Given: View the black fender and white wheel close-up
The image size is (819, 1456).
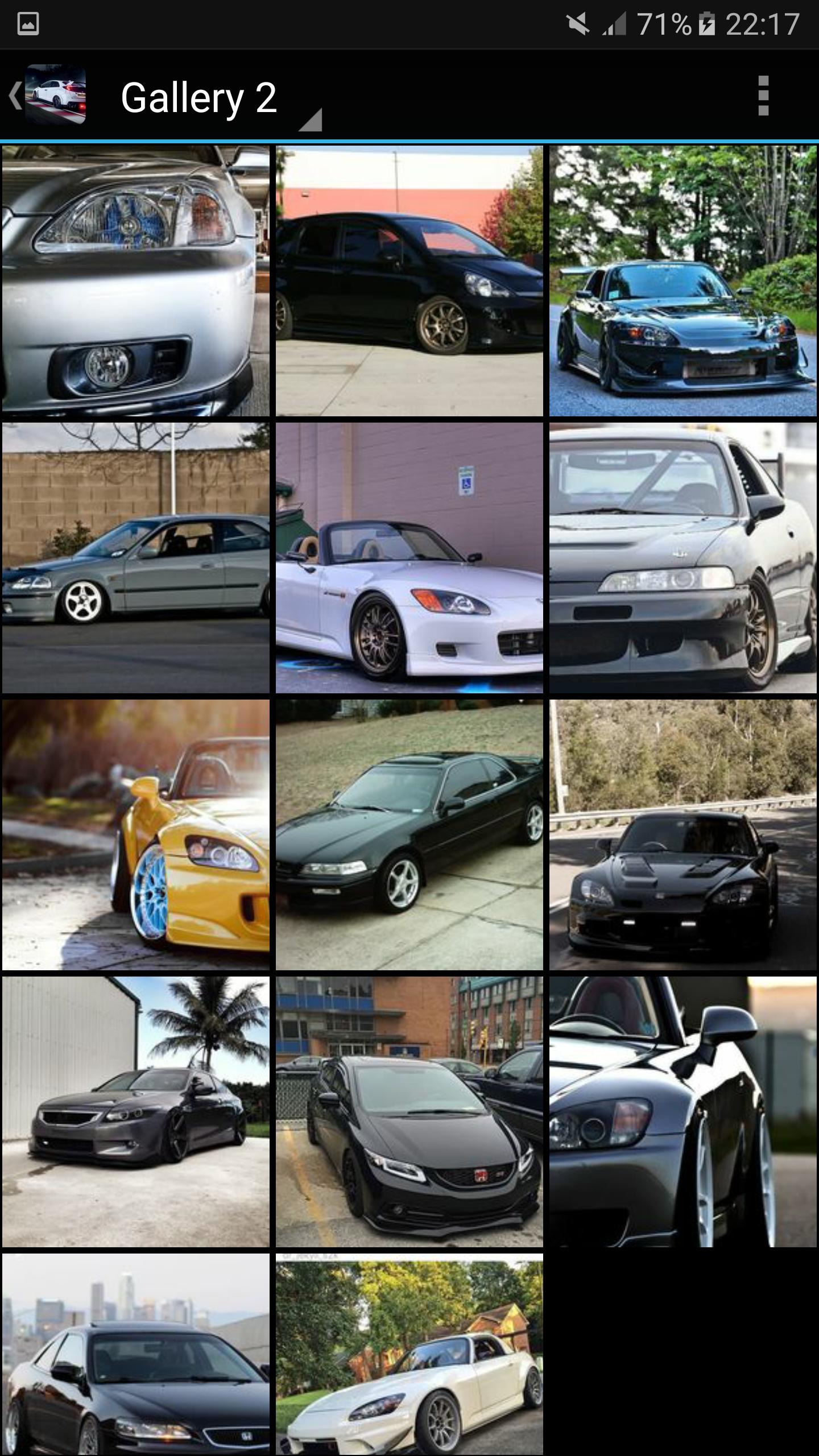Looking at the screenshot, I should point(682,1112).
